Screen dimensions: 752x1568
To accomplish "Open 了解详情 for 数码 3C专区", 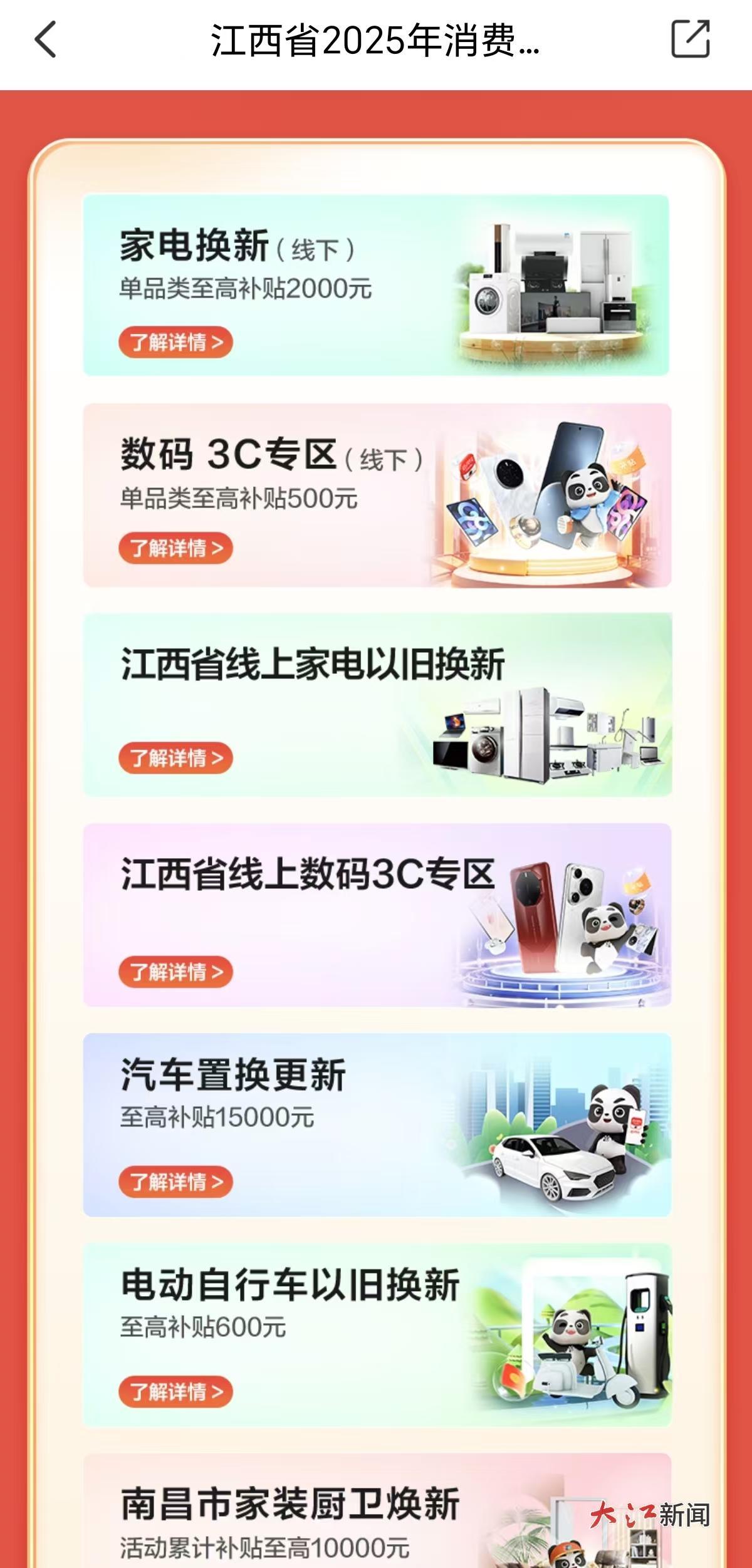I will click(176, 548).
